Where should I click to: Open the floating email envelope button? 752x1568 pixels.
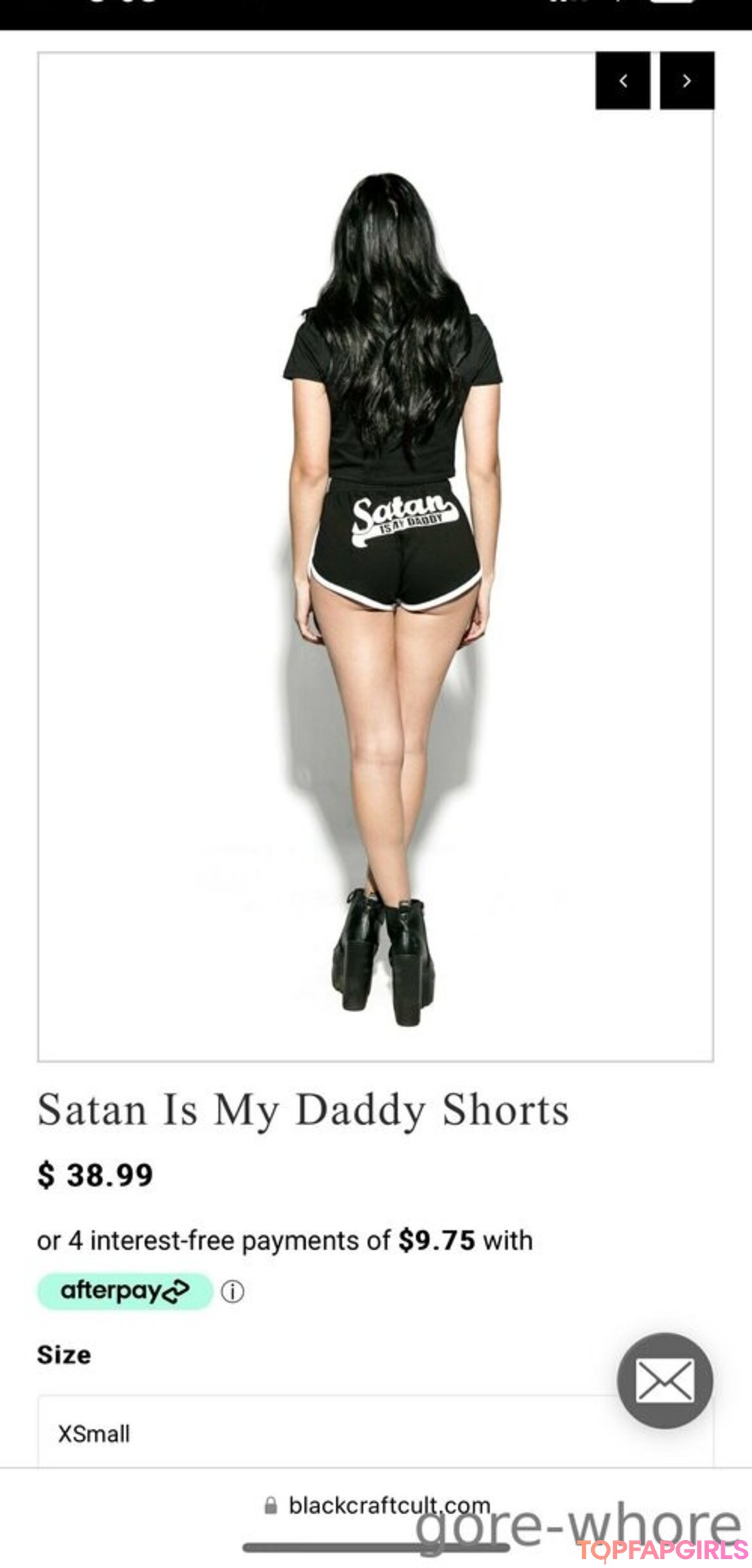[664, 1381]
